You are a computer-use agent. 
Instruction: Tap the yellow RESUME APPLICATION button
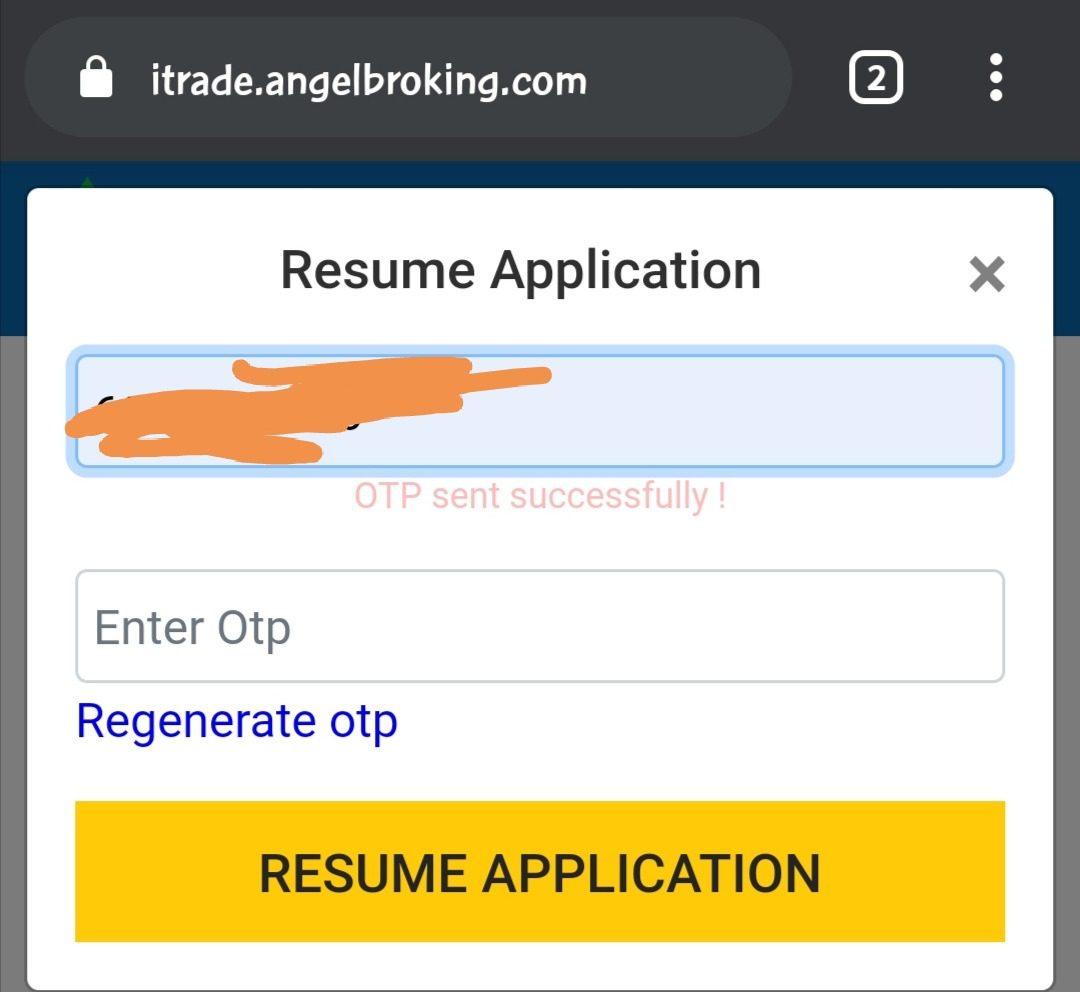[x=540, y=871]
